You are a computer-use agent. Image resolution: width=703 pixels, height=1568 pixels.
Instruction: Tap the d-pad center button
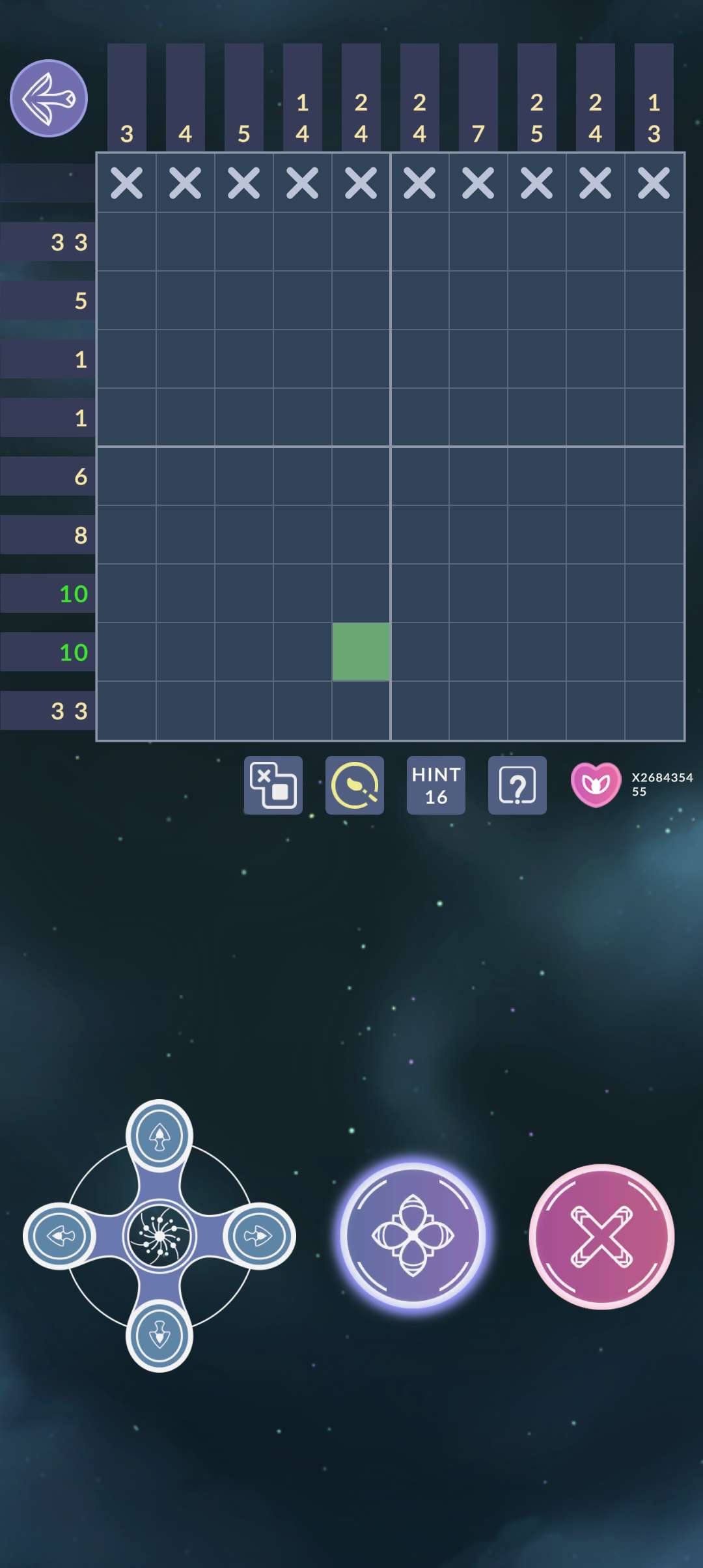point(159,1235)
